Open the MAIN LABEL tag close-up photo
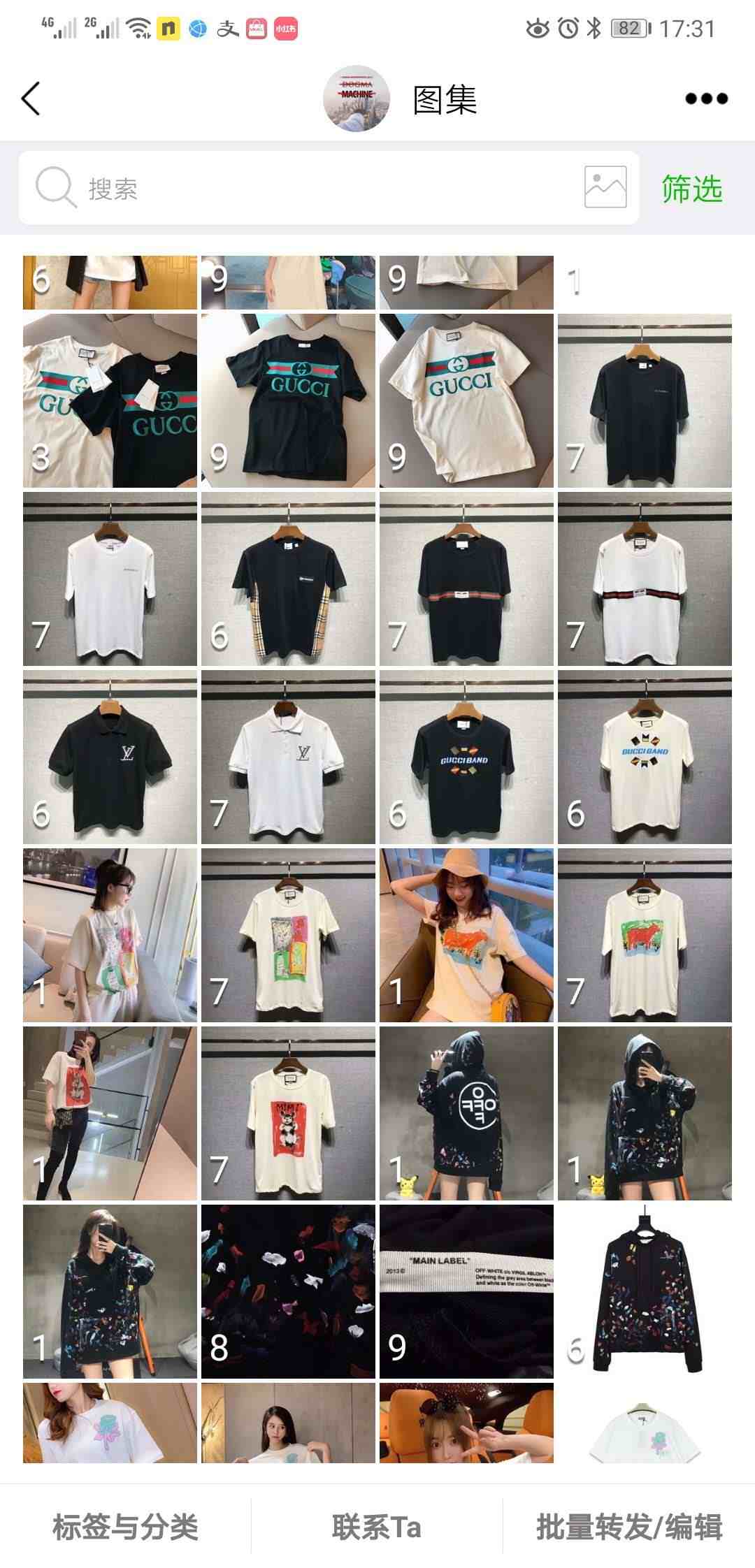 click(466, 1291)
